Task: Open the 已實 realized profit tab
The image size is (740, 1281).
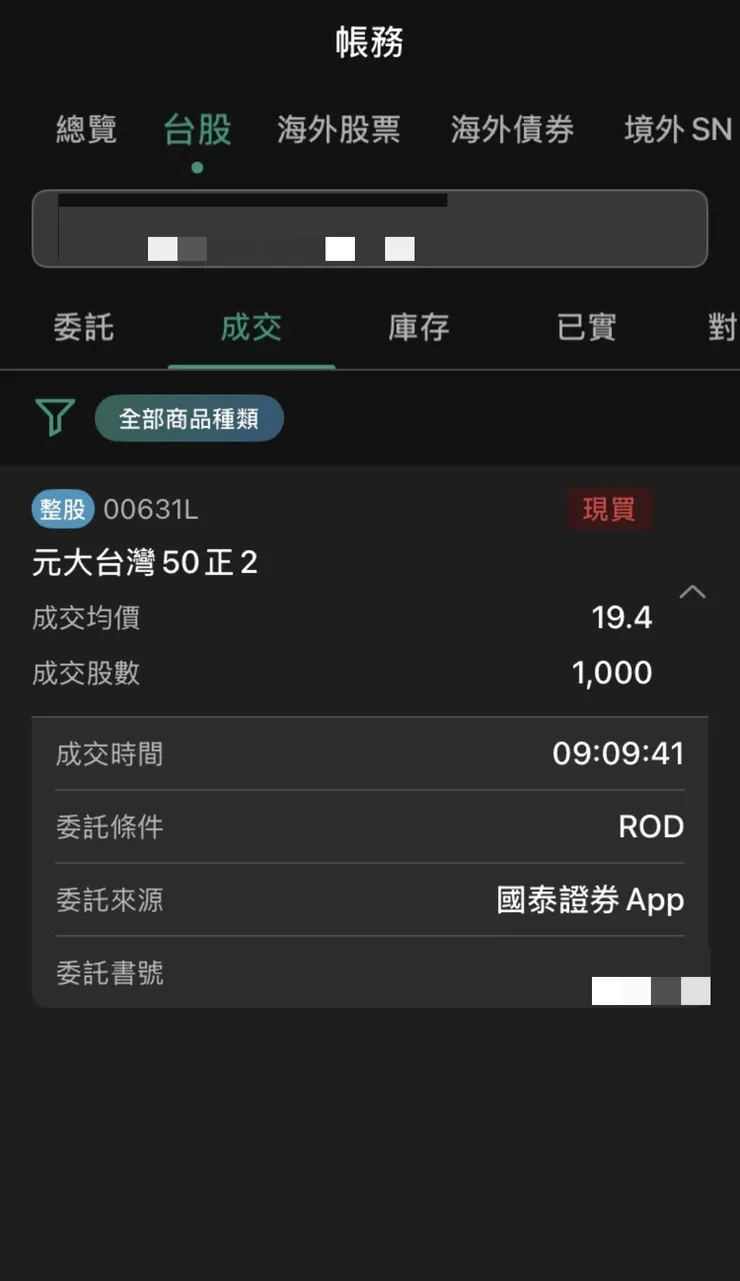Action: coord(585,327)
